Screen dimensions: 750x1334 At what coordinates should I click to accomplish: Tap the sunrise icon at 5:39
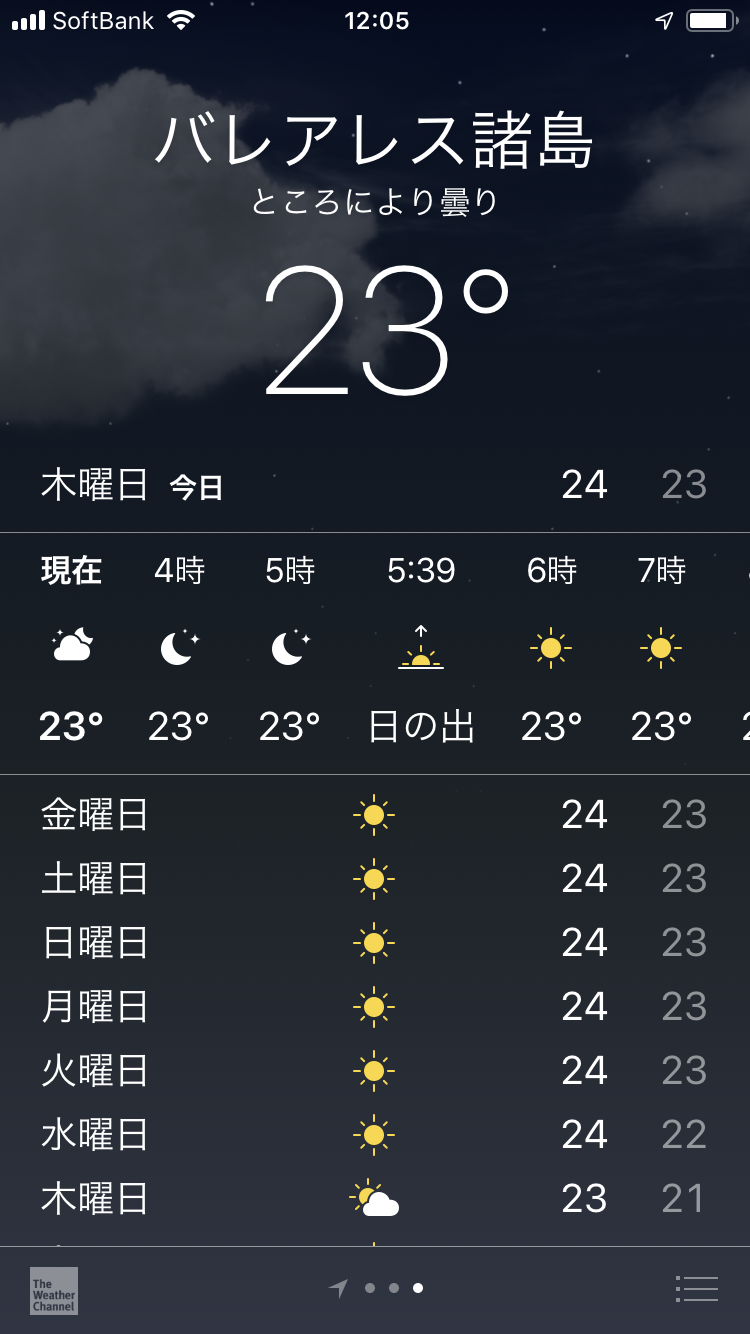(420, 645)
